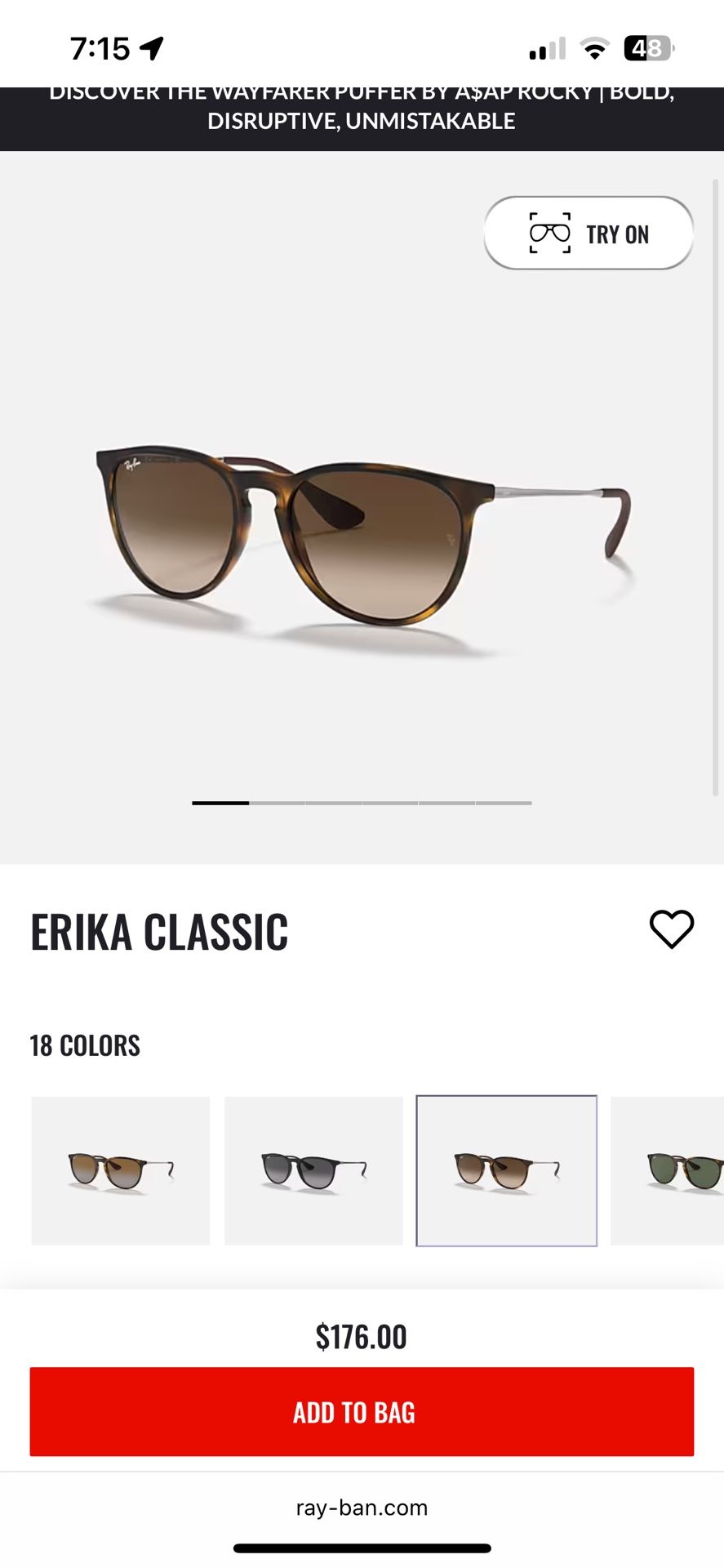The height and width of the screenshot is (1568, 724).
Task: Tap the cellular signal bars icon
Action: point(549,49)
